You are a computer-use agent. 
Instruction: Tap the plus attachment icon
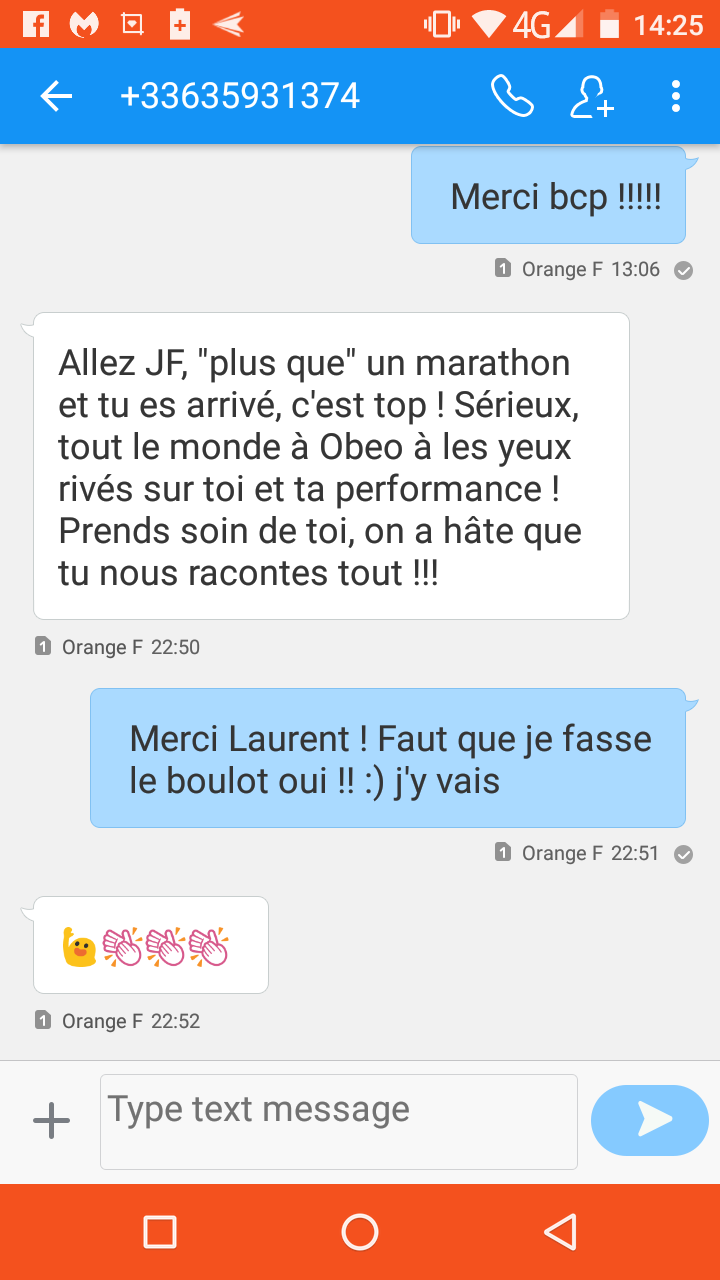(x=51, y=1121)
